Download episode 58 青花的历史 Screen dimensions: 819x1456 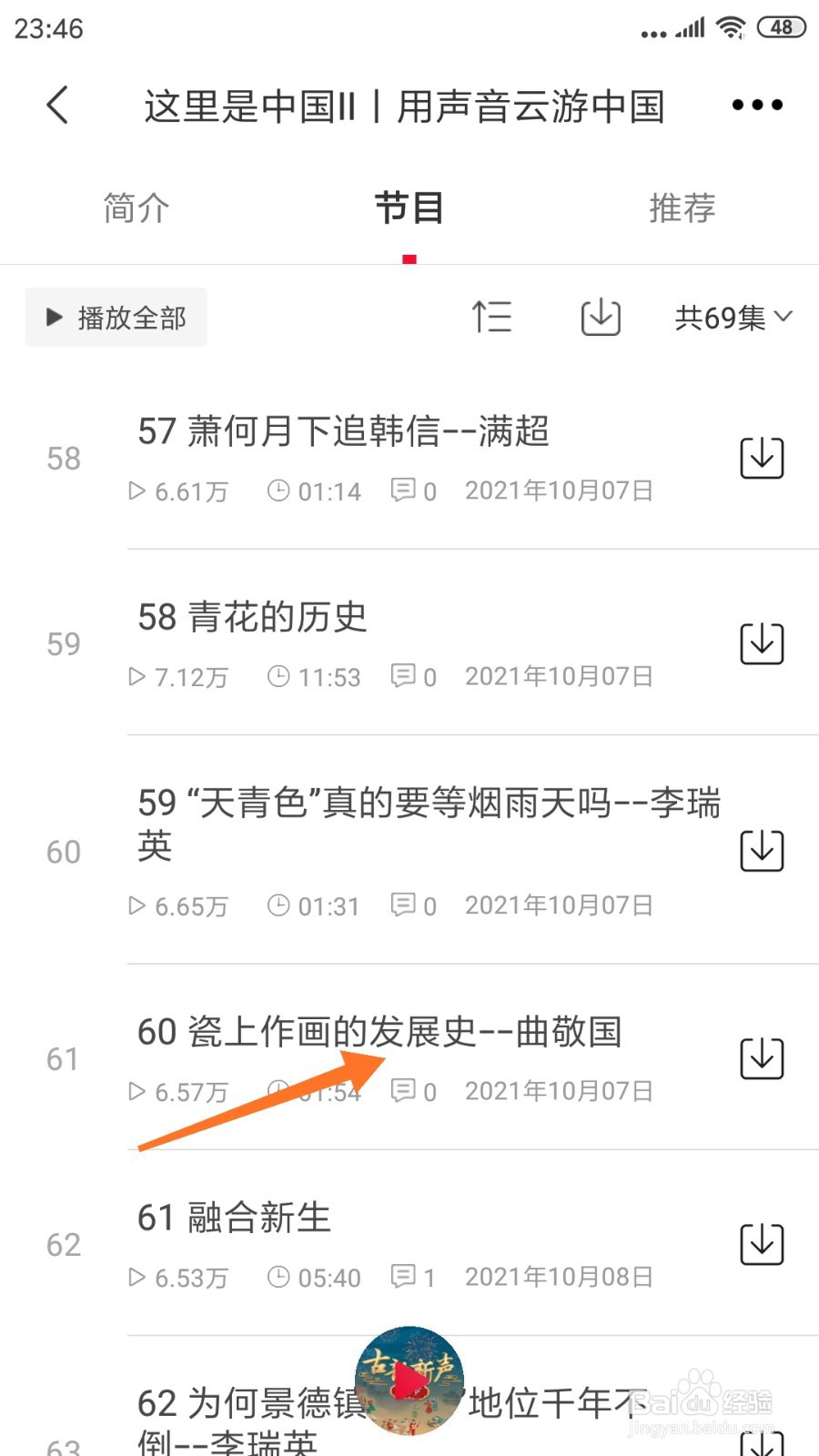coord(762,643)
